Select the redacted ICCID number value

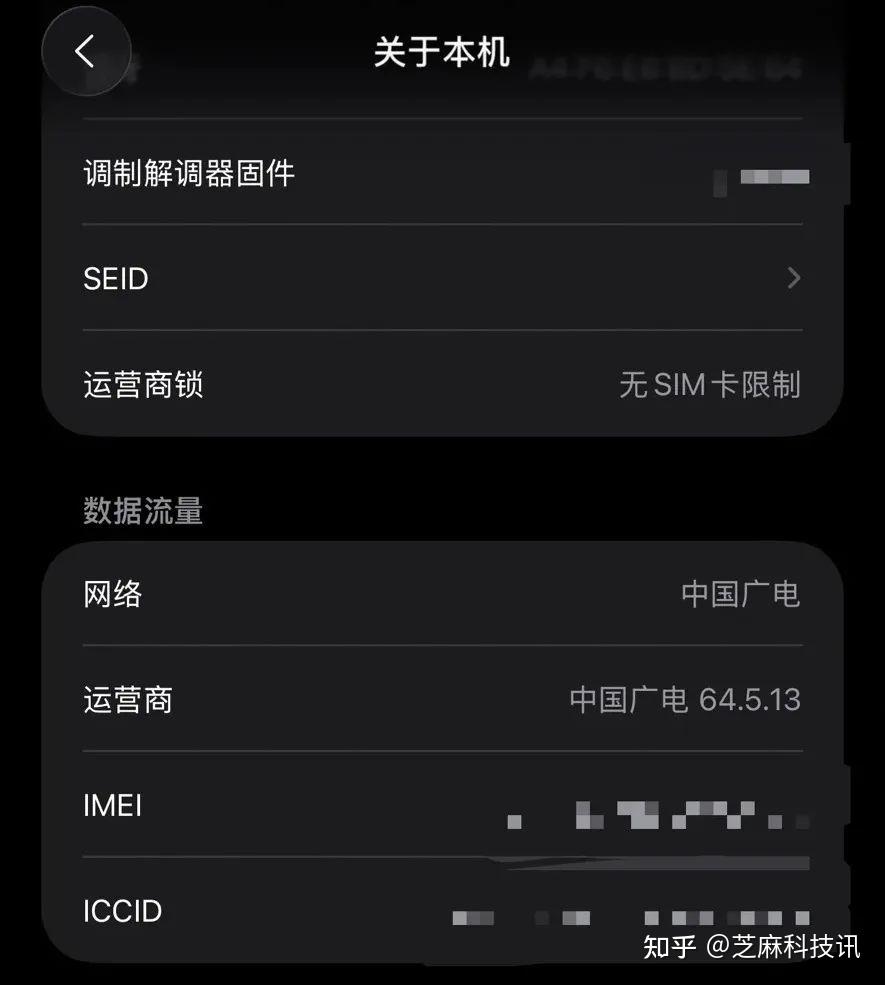(630, 915)
